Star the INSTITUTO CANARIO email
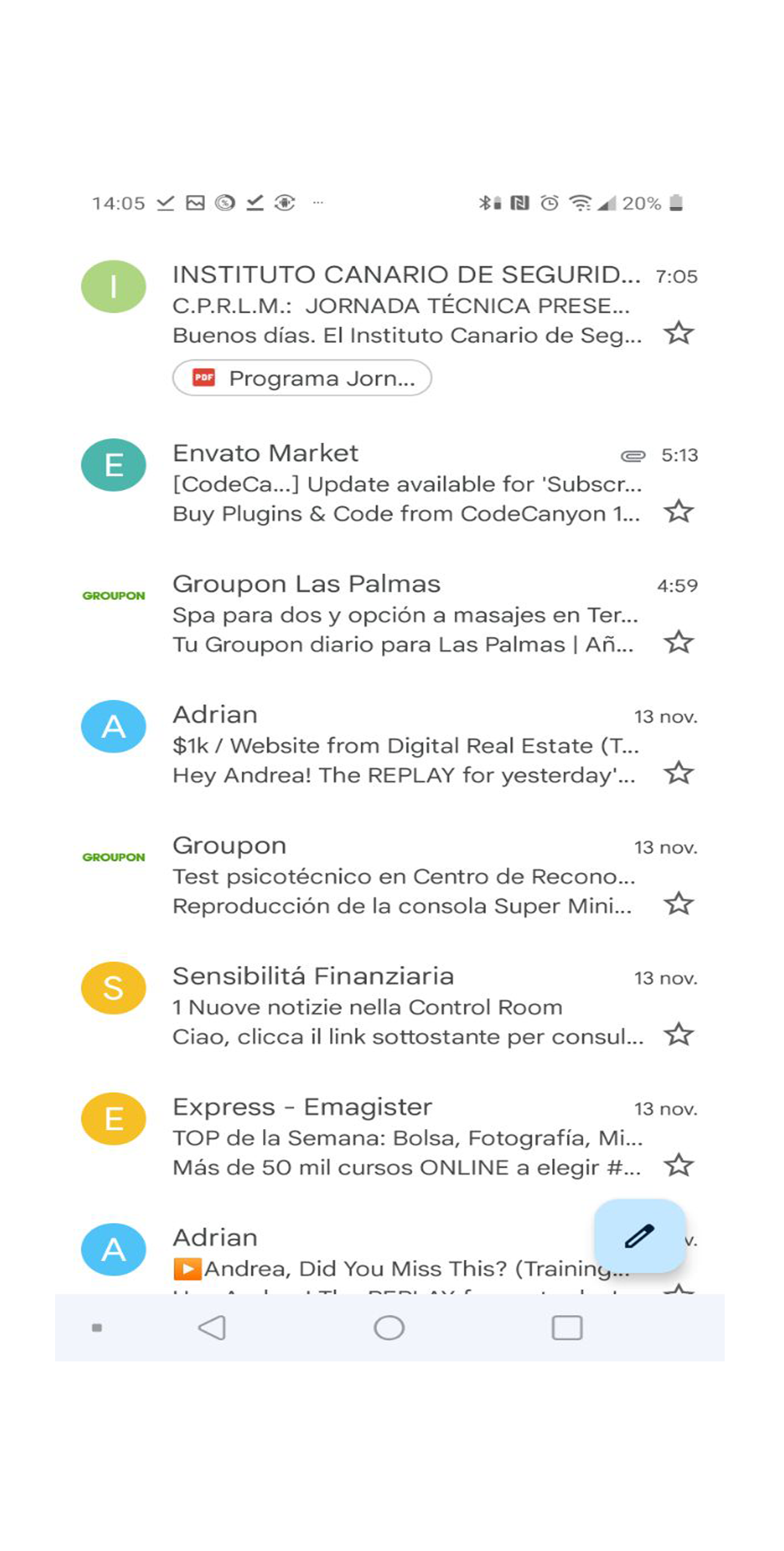Image resolution: width=784 pixels, height=1551 pixels. point(678,333)
